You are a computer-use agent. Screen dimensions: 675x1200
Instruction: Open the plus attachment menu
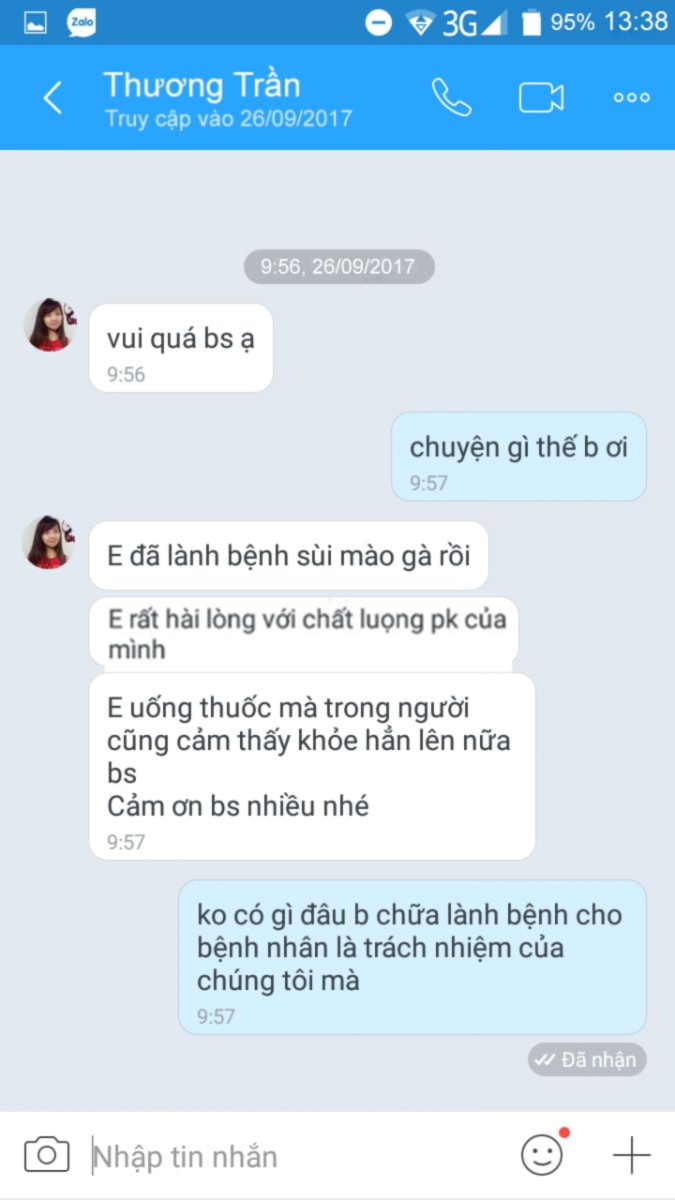(x=631, y=1155)
